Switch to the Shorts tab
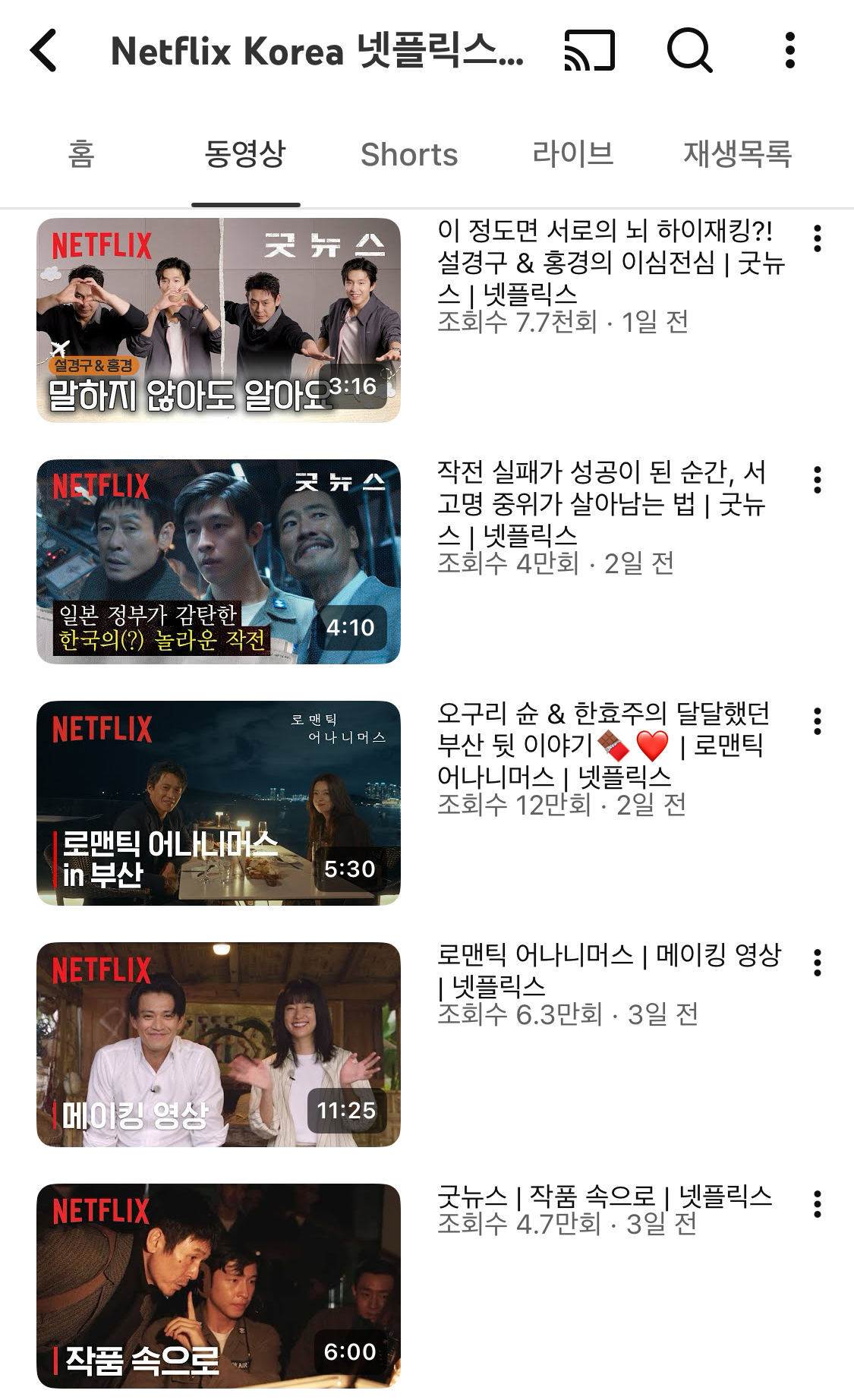The image size is (854, 1400). click(x=409, y=154)
